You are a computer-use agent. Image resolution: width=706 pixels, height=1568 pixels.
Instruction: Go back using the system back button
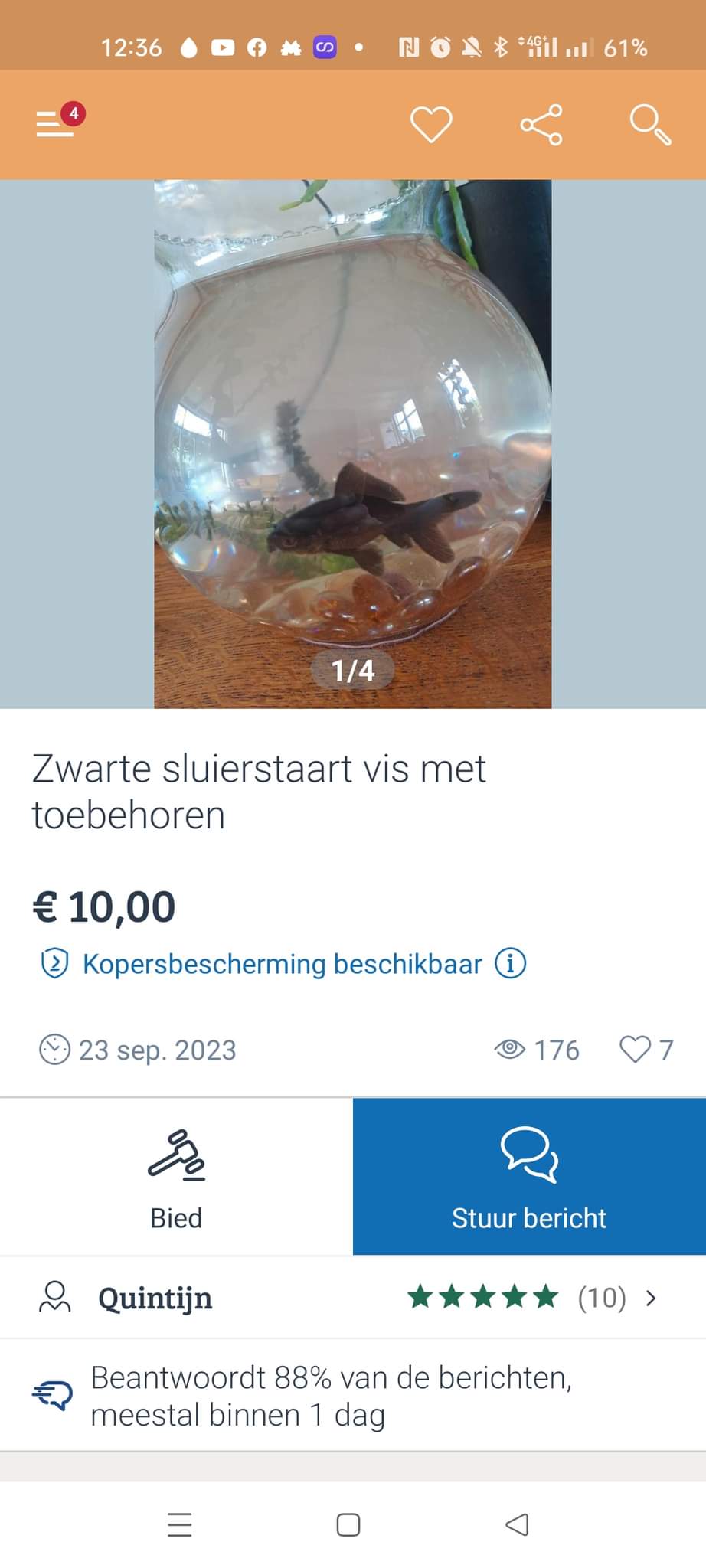pos(517,1524)
